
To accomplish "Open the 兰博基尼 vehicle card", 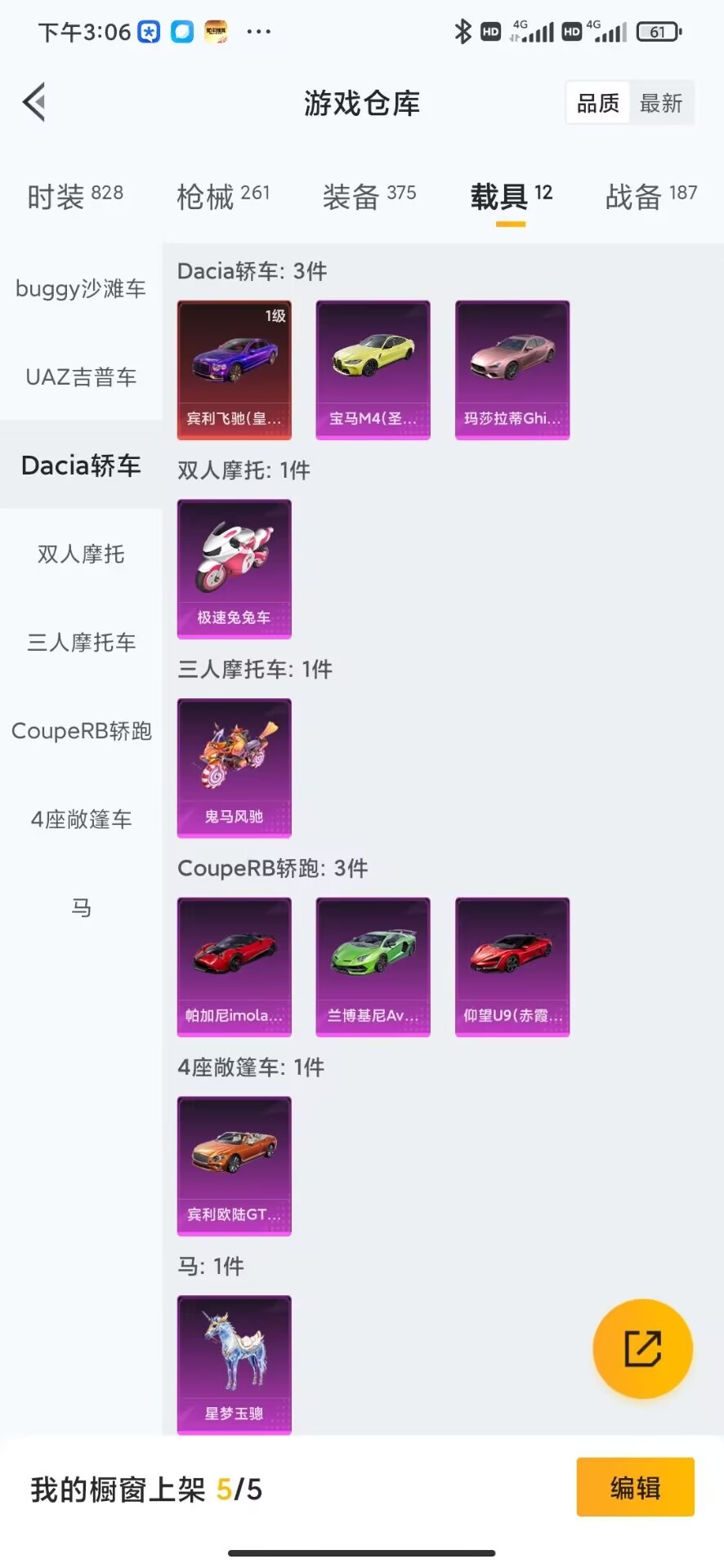I will 373,967.
